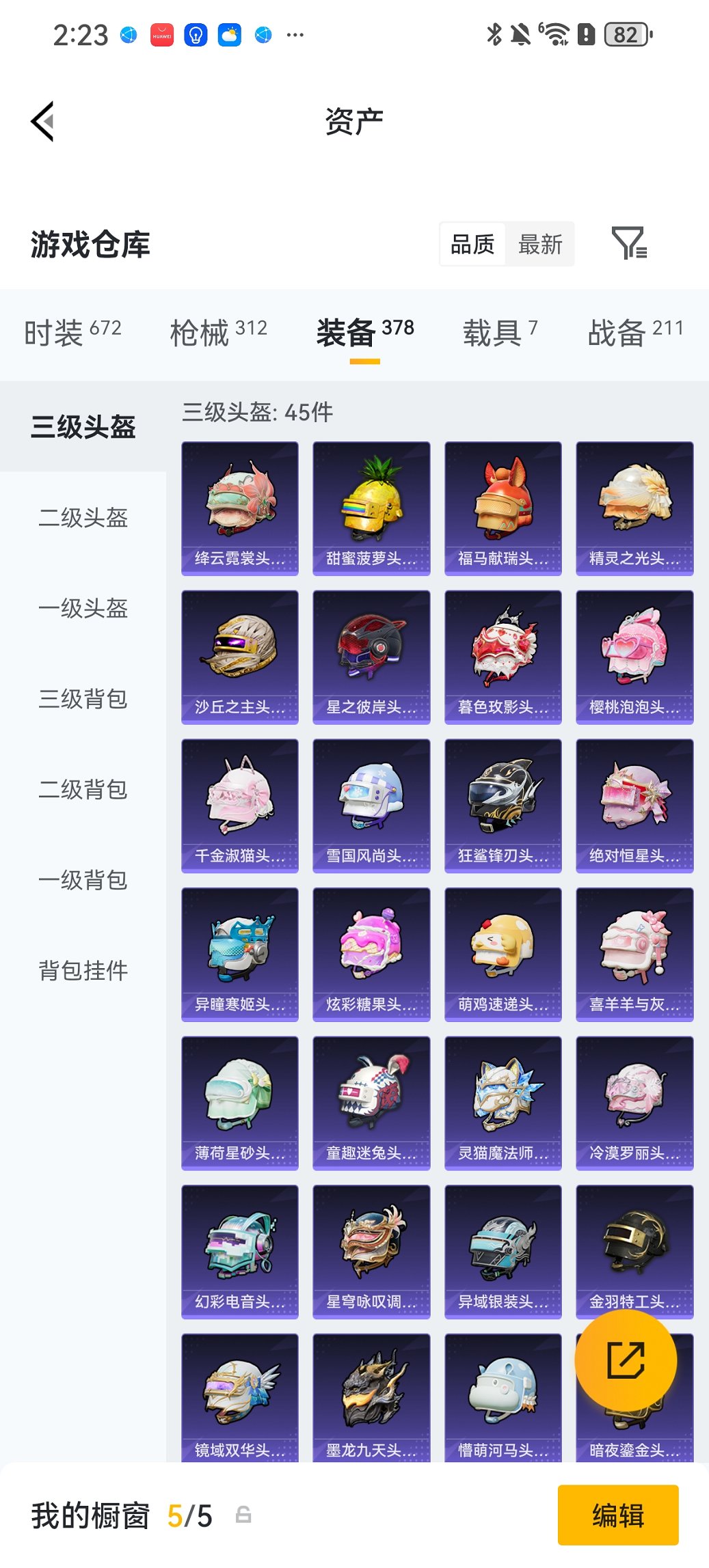The image size is (709, 1568).
Task: Tap the back arrow to leave 资产 page
Action: point(42,120)
